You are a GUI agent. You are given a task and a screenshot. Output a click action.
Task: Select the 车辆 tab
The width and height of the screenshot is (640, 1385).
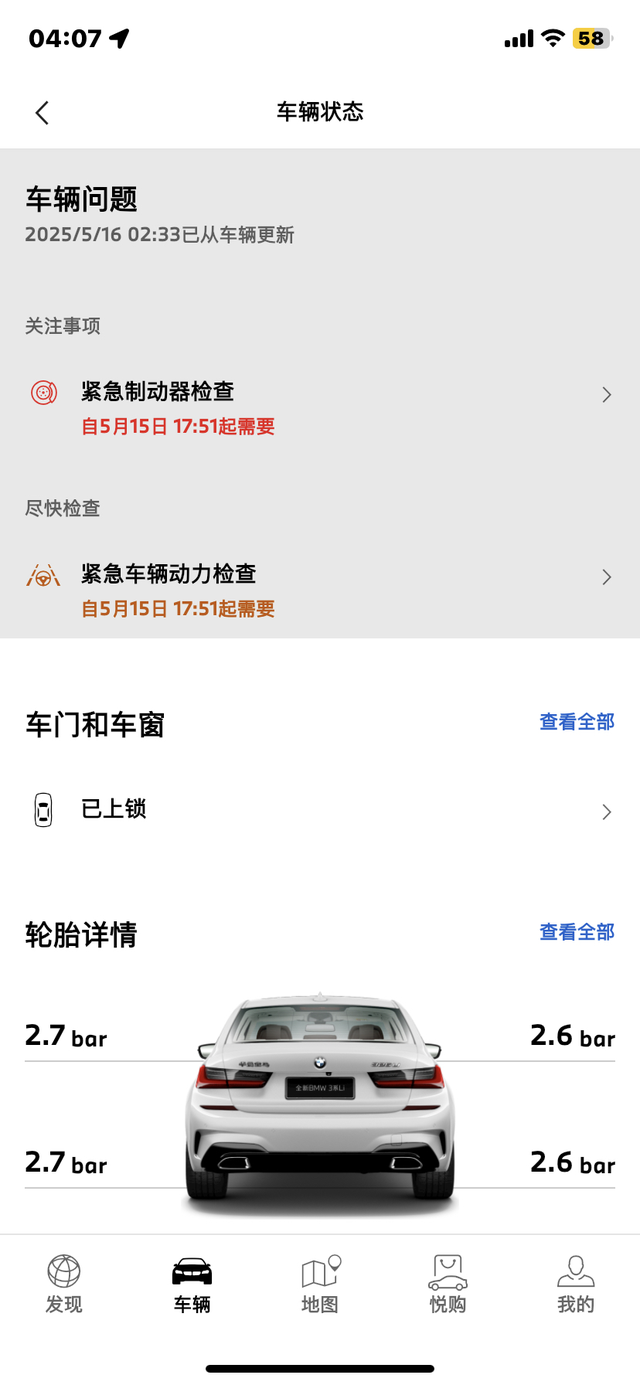[192, 1284]
